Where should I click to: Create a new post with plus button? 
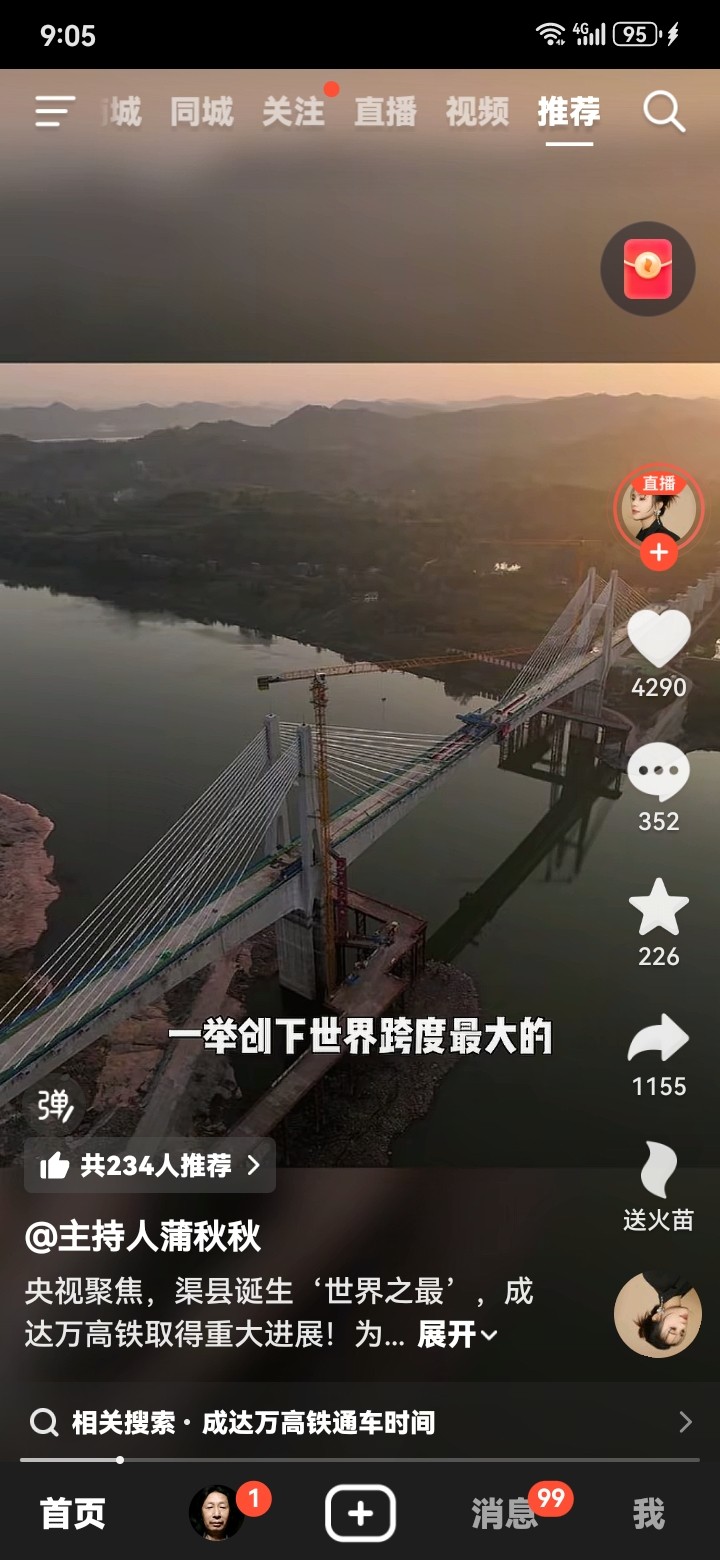[x=360, y=1513]
